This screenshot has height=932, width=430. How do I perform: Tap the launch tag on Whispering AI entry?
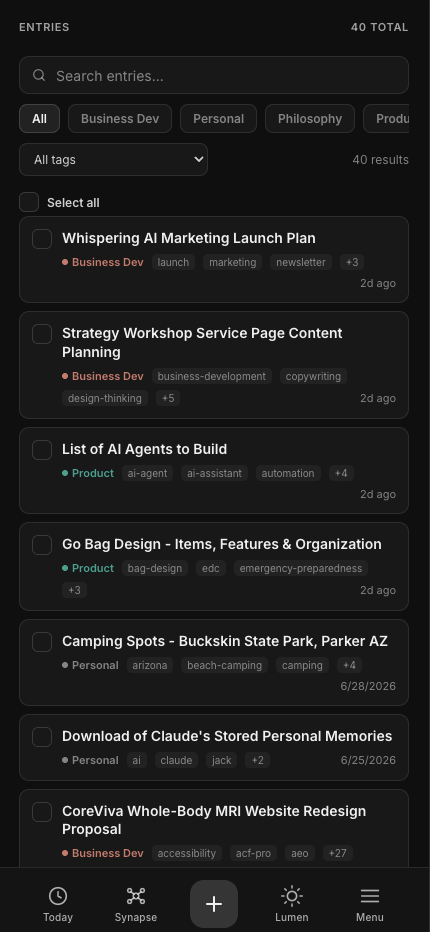[173, 262]
